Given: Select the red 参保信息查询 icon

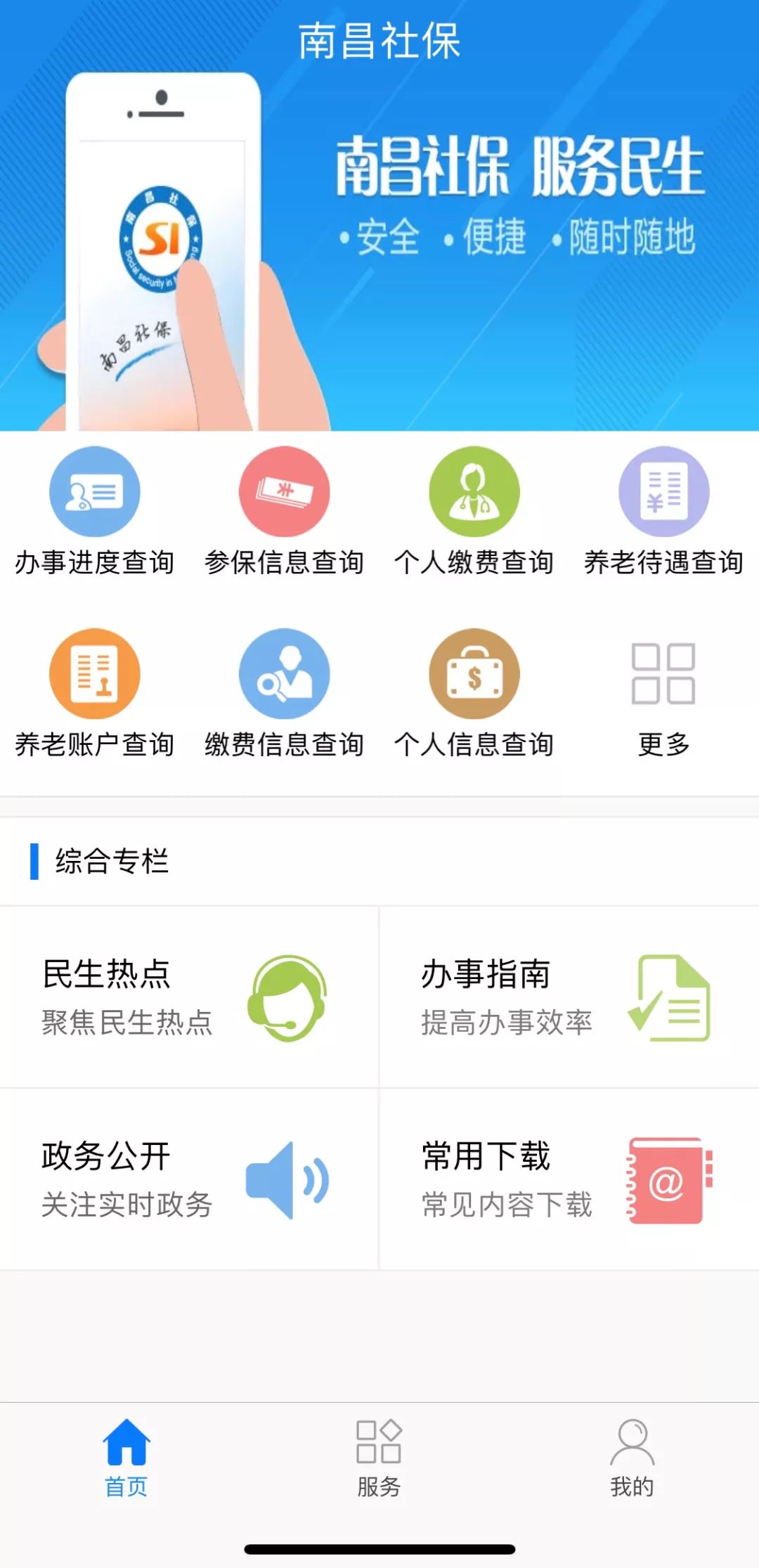Looking at the screenshot, I should click(x=285, y=492).
